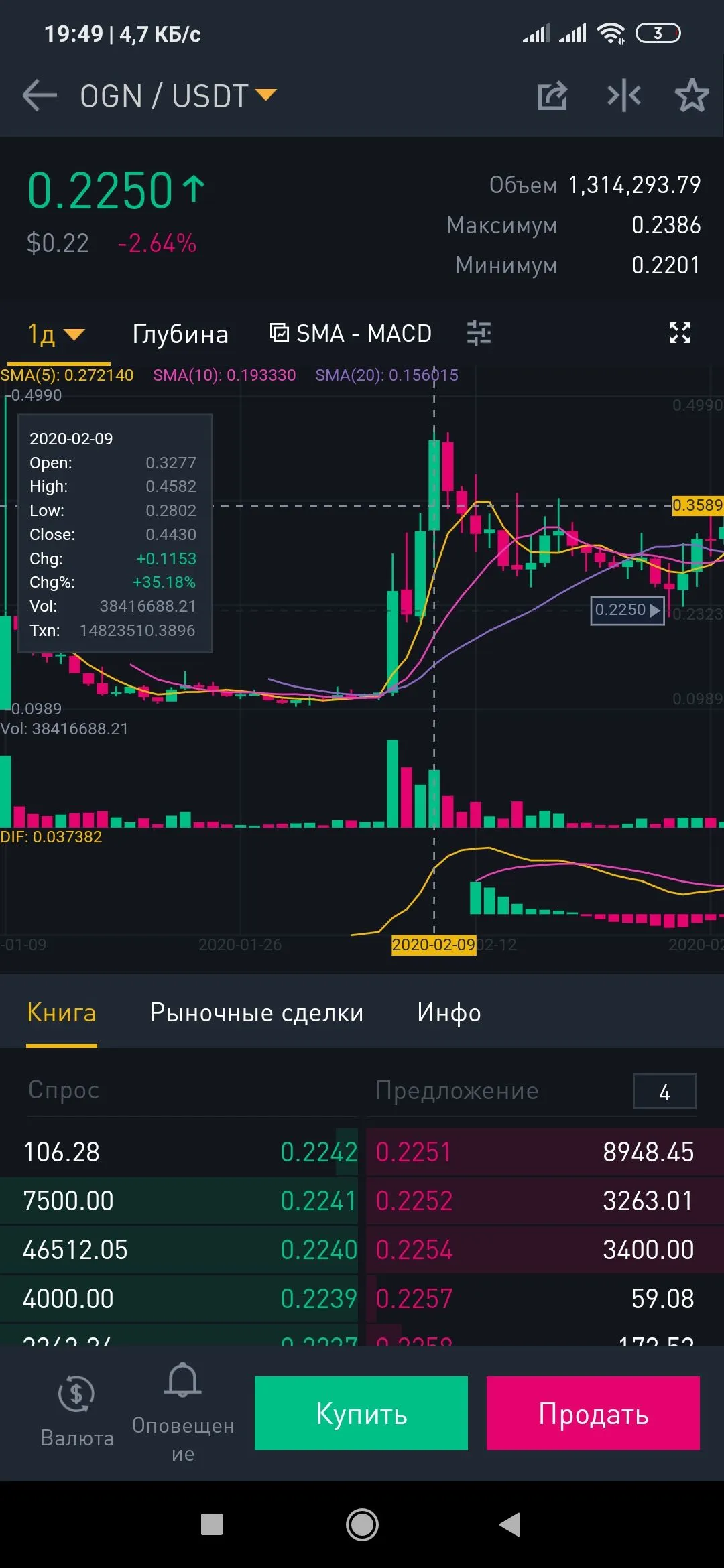Switch to the Рыночные сделки tab

[x=256, y=1012]
